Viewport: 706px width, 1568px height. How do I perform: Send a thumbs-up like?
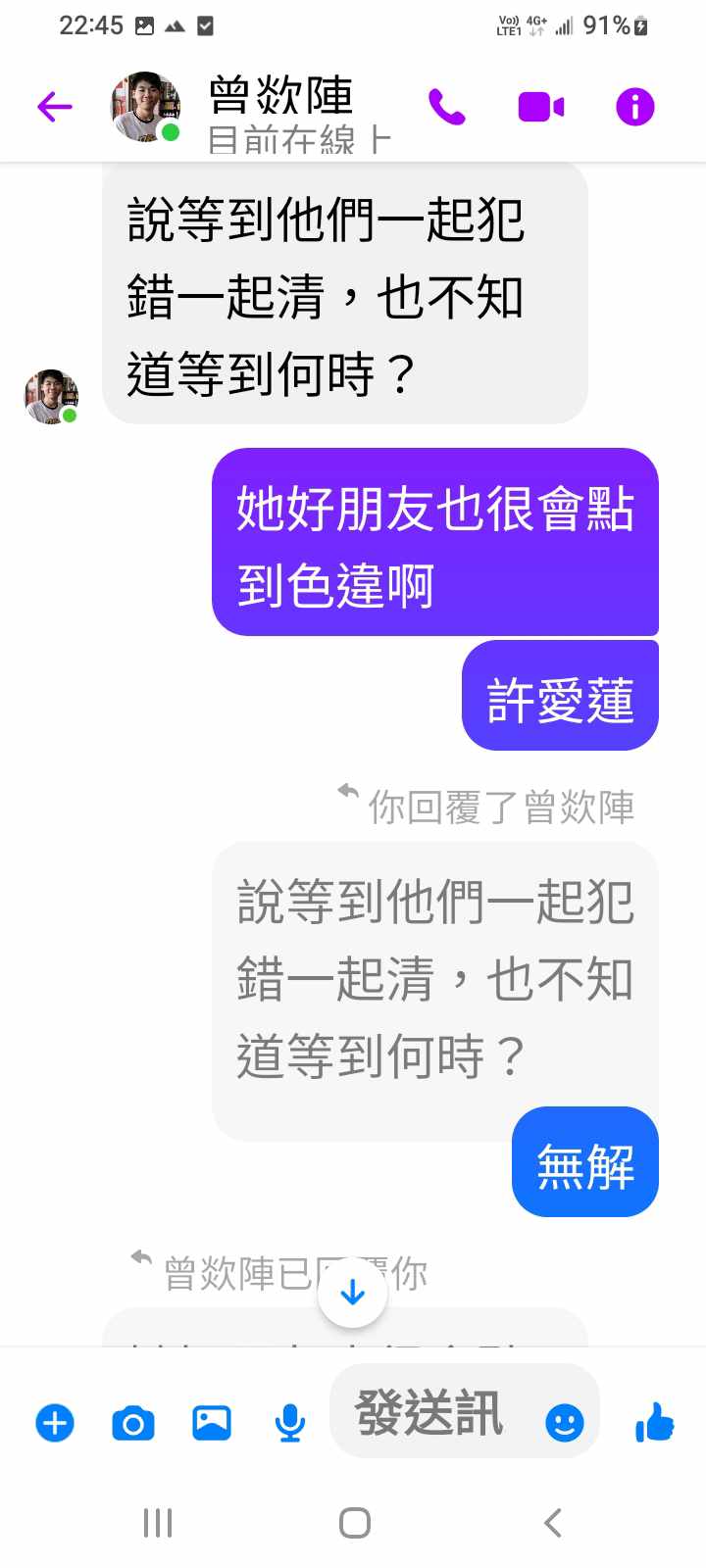655,1422
